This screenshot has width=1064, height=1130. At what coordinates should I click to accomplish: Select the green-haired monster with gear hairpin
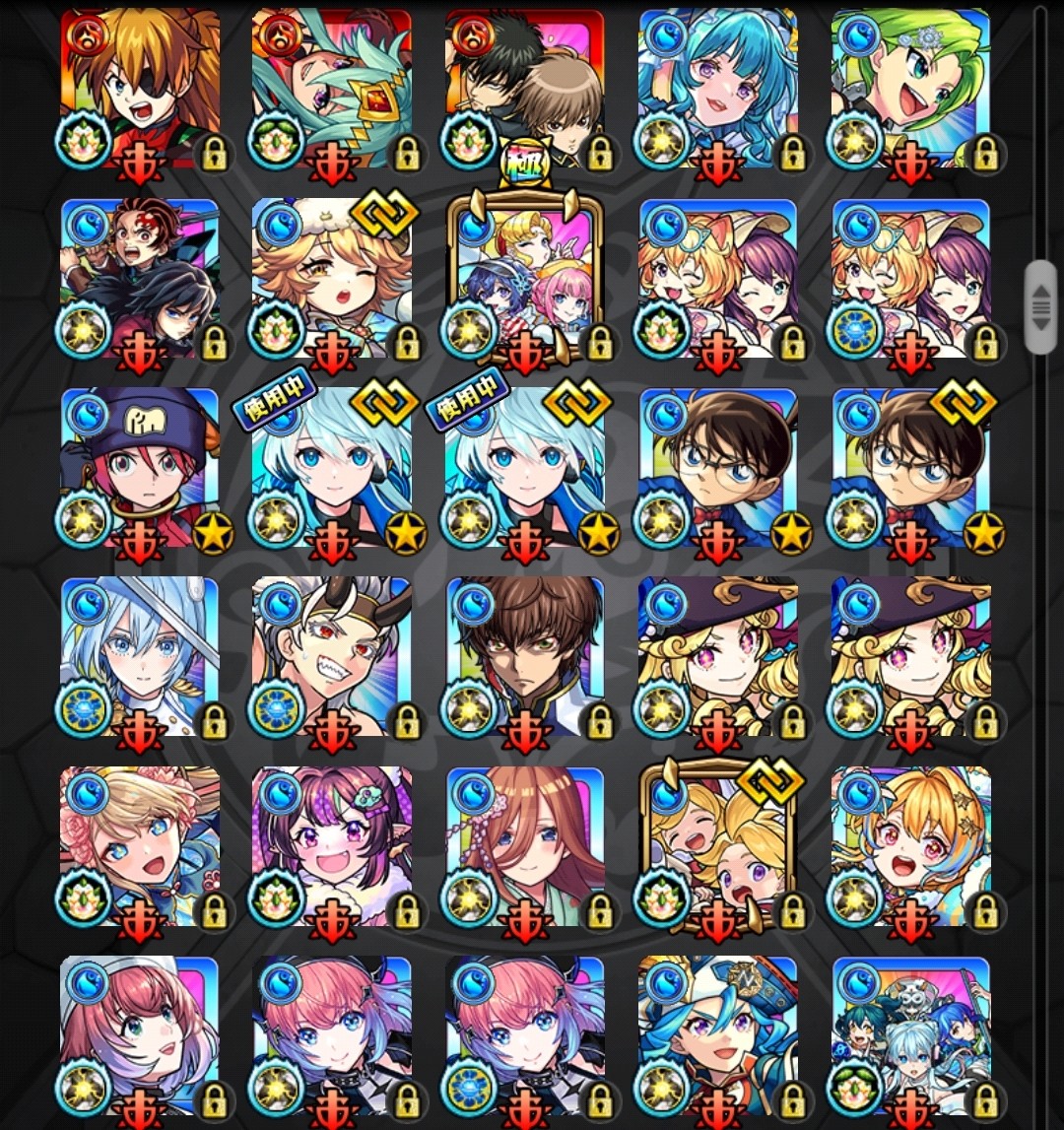909,89
